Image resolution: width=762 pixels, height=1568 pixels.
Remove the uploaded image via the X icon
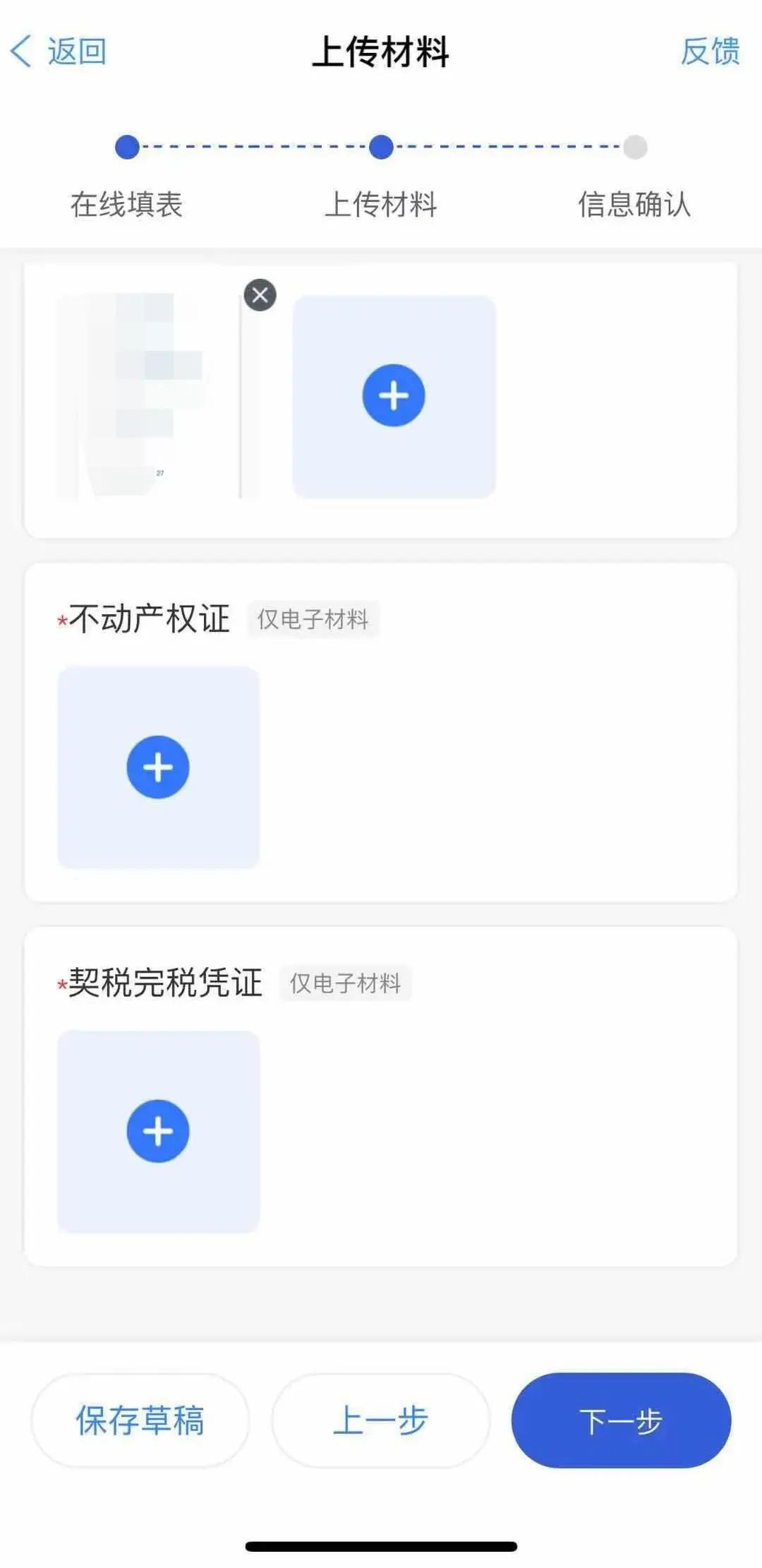point(259,296)
